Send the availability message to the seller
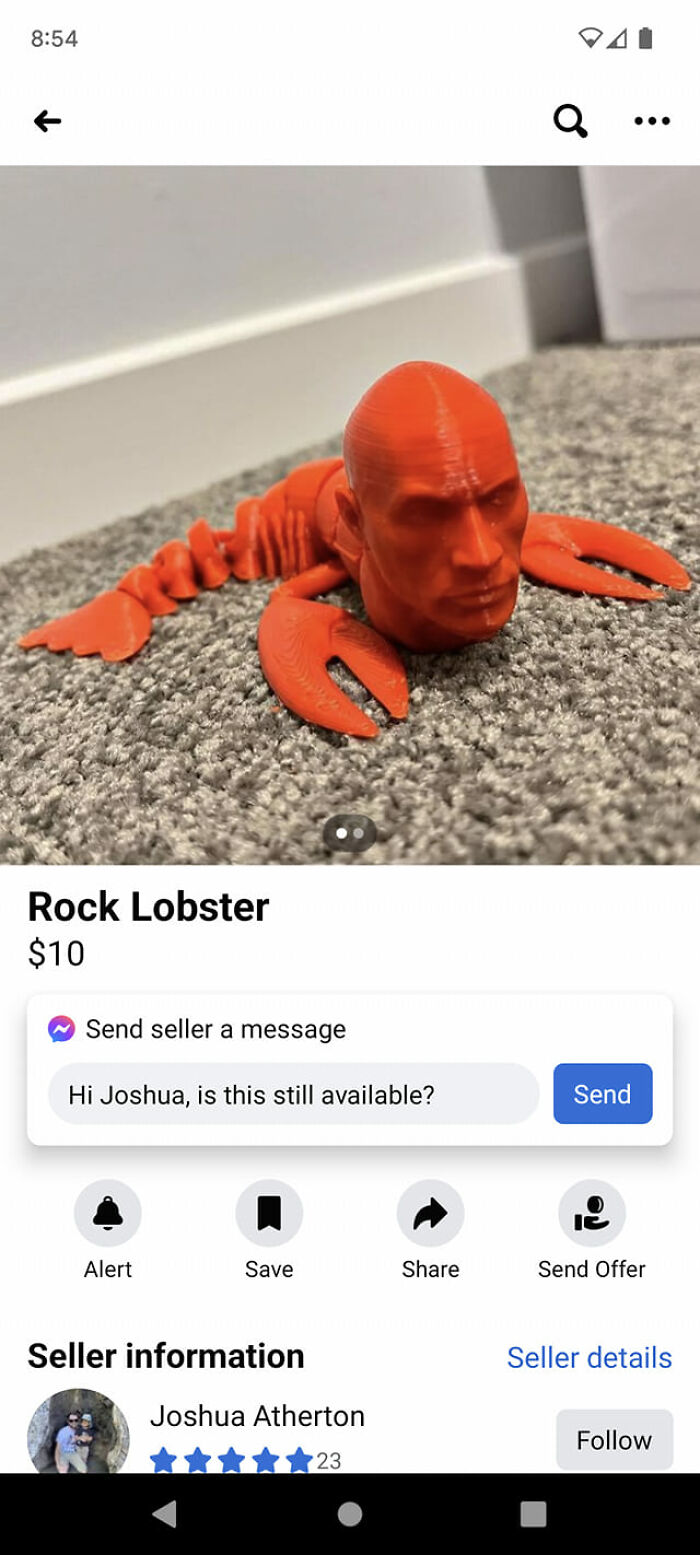This screenshot has width=700, height=1555. click(x=602, y=1094)
